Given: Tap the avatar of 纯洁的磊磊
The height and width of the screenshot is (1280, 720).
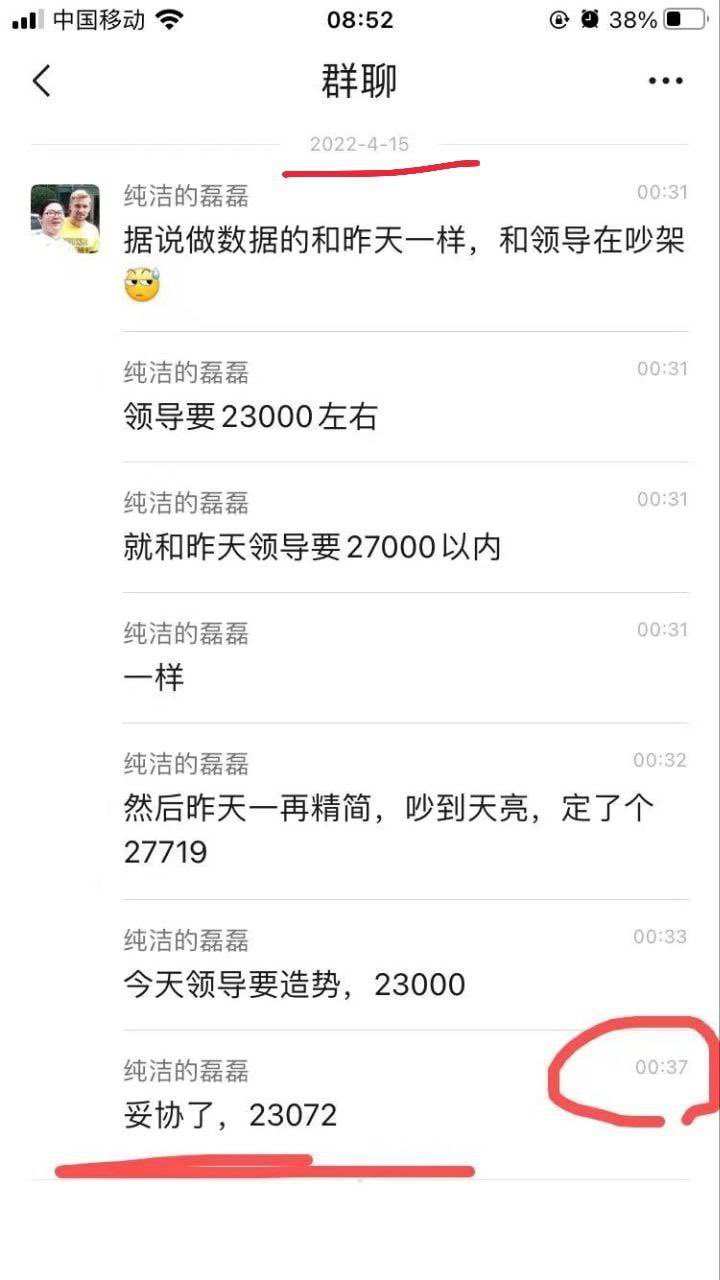Looking at the screenshot, I should click(x=65, y=219).
